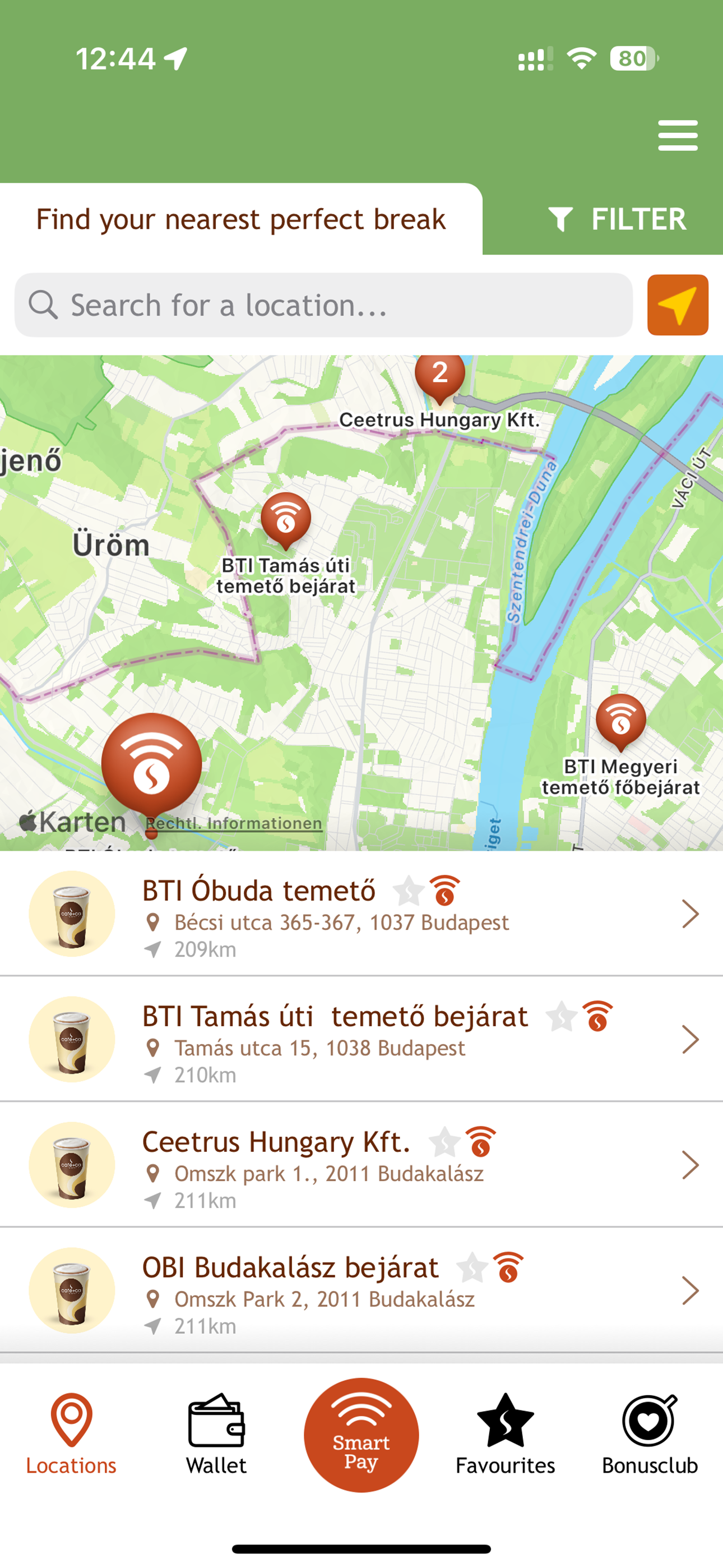
Task: Star Ceetrus Hungary Kft. as favourite
Action: pos(444,1142)
